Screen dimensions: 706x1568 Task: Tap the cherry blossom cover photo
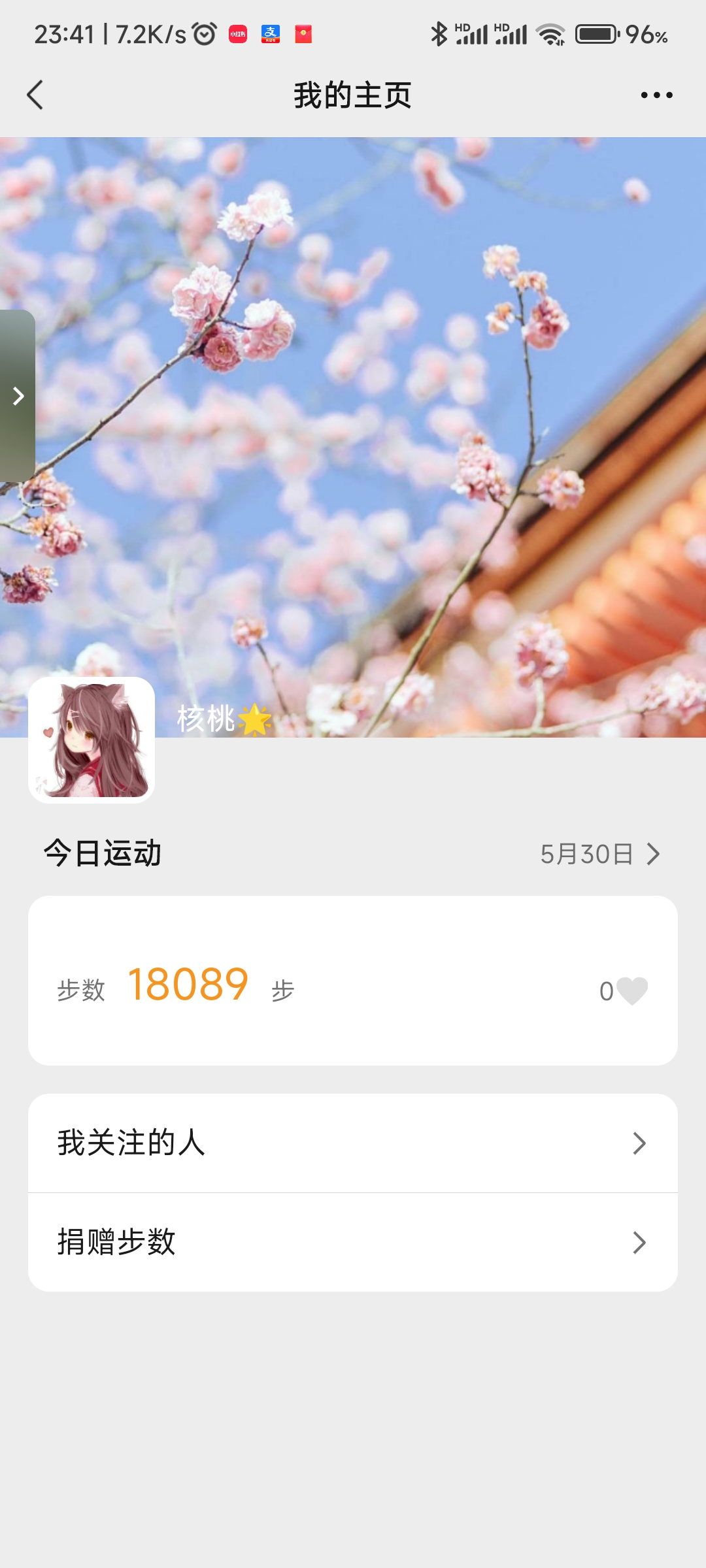tap(353, 405)
